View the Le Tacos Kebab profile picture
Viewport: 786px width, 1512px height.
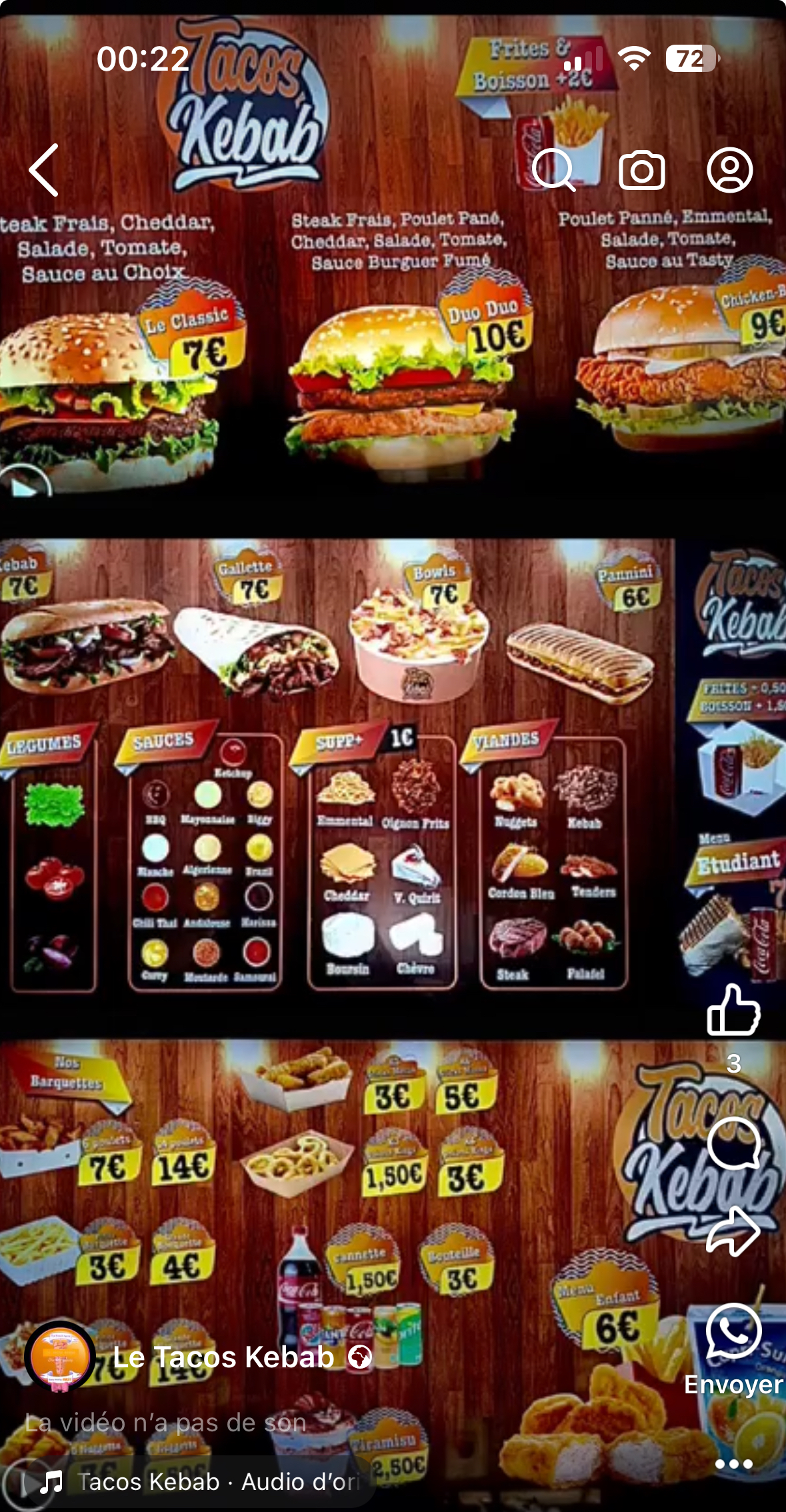[x=60, y=1357]
